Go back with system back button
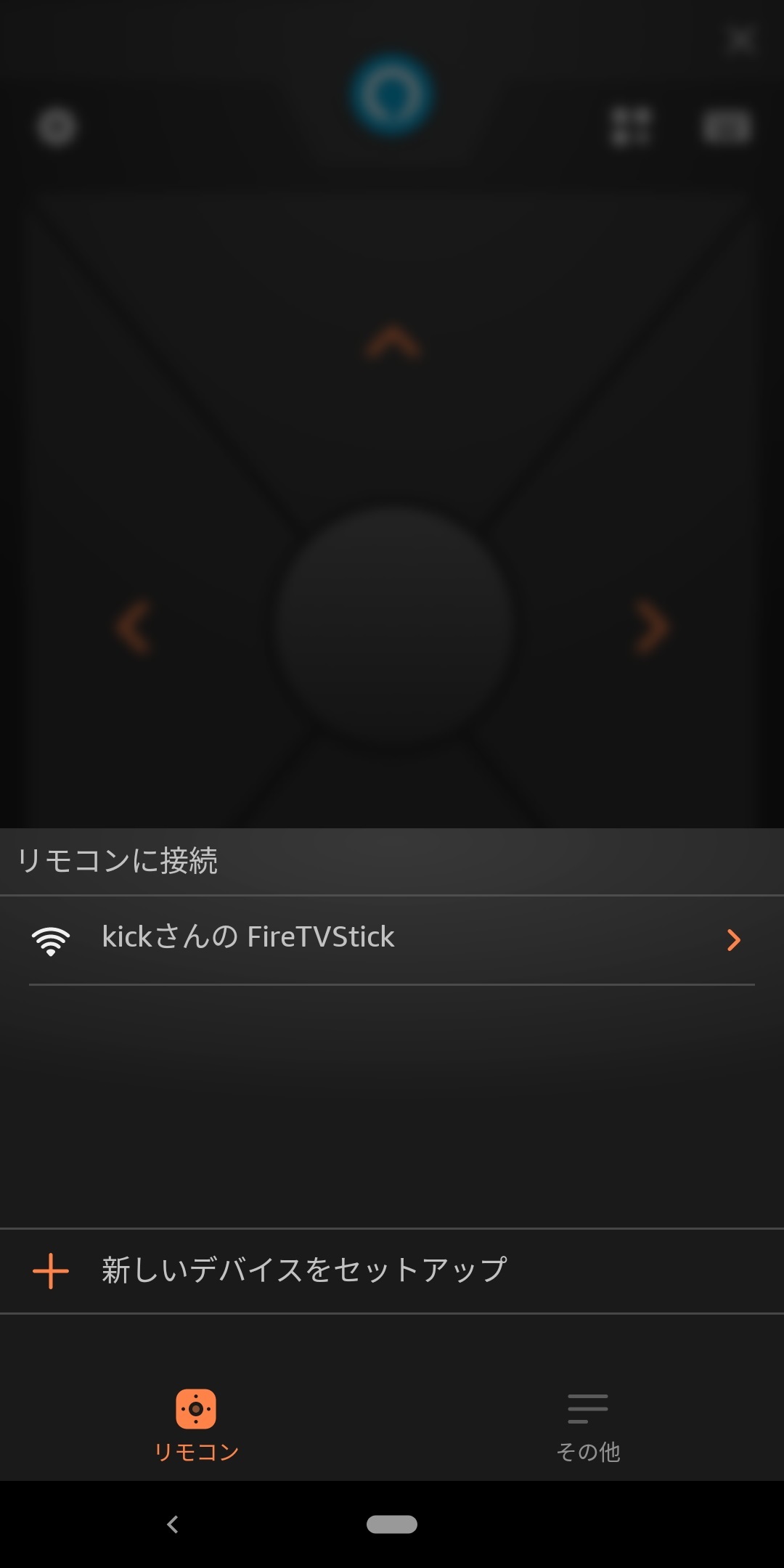Image resolution: width=784 pixels, height=1568 pixels. [173, 1524]
